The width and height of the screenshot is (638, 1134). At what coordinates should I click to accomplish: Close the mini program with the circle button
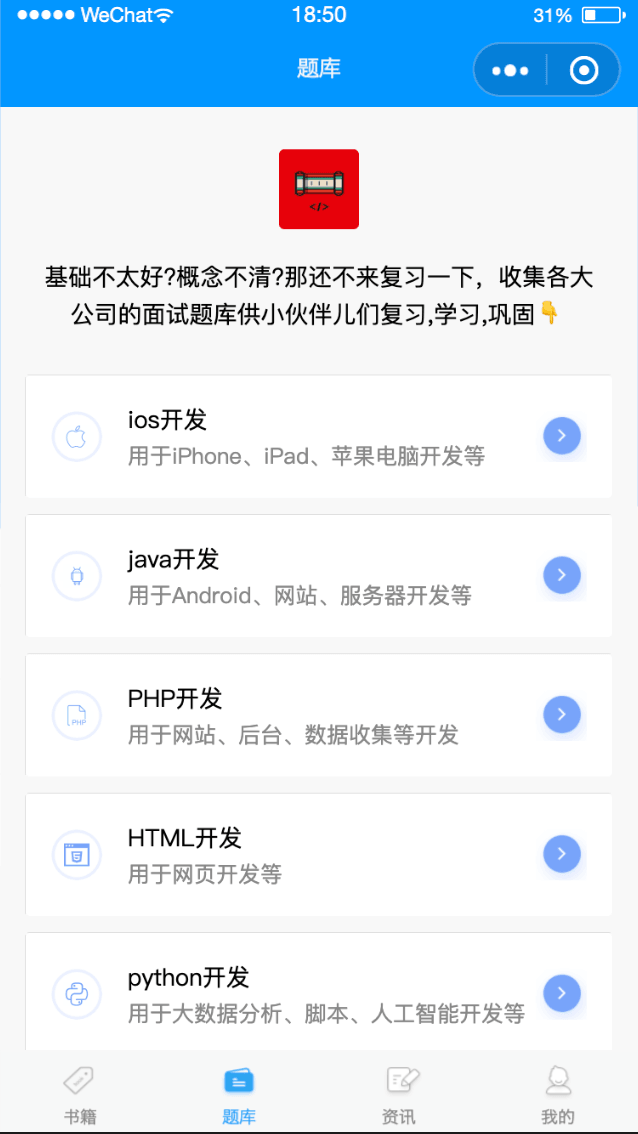click(x=584, y=71)
